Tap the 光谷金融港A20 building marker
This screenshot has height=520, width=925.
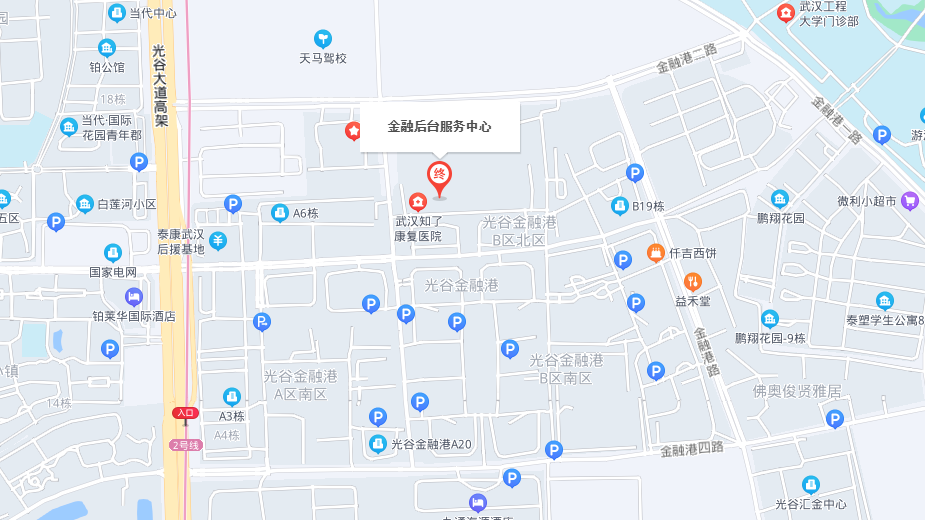[x=378, y=443]
